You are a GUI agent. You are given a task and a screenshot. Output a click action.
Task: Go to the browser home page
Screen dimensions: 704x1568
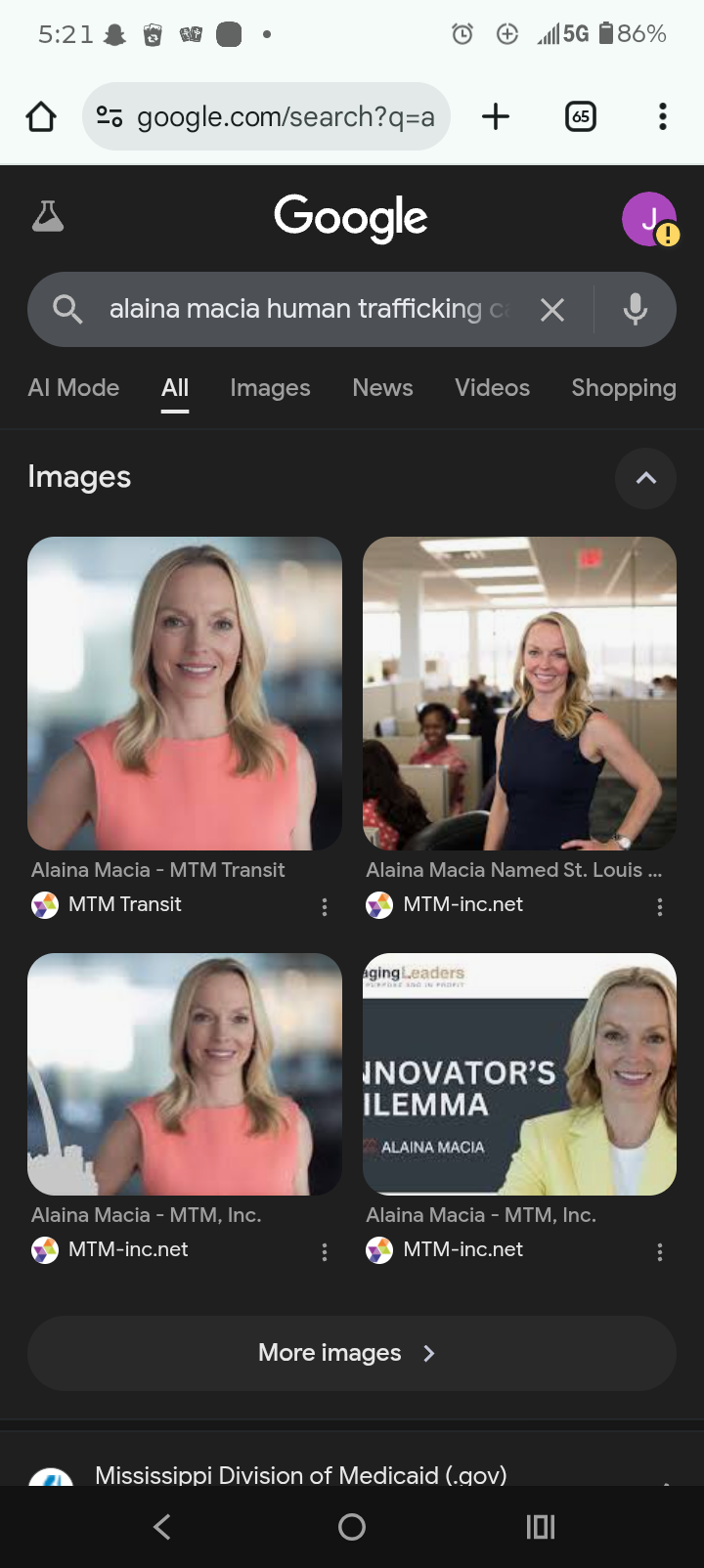(x=41, y=117)
